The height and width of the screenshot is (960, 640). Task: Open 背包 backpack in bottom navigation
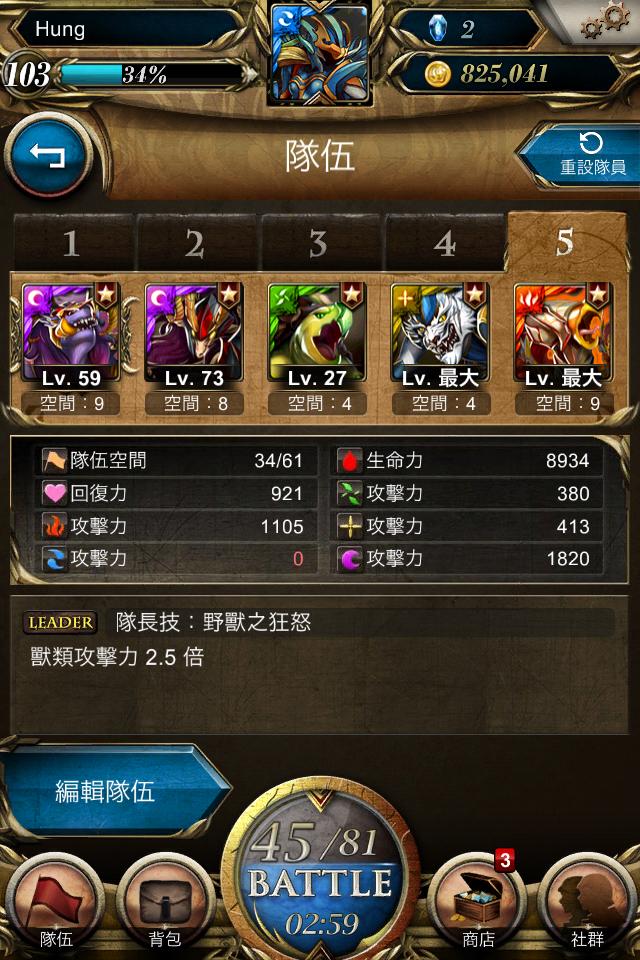(x=165, y=905)
